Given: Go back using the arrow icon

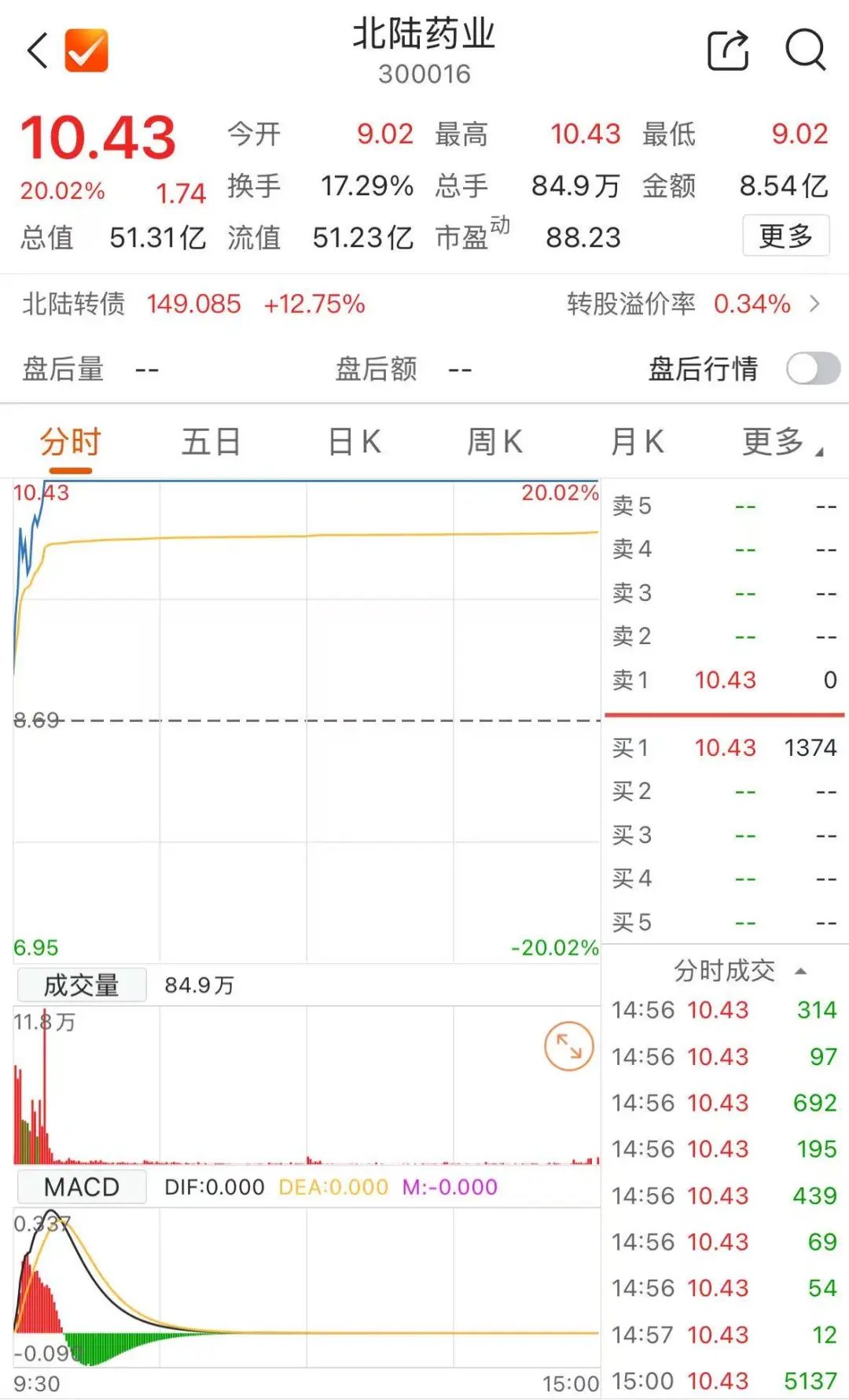Looking at the screenshot, I should point(37,51).
